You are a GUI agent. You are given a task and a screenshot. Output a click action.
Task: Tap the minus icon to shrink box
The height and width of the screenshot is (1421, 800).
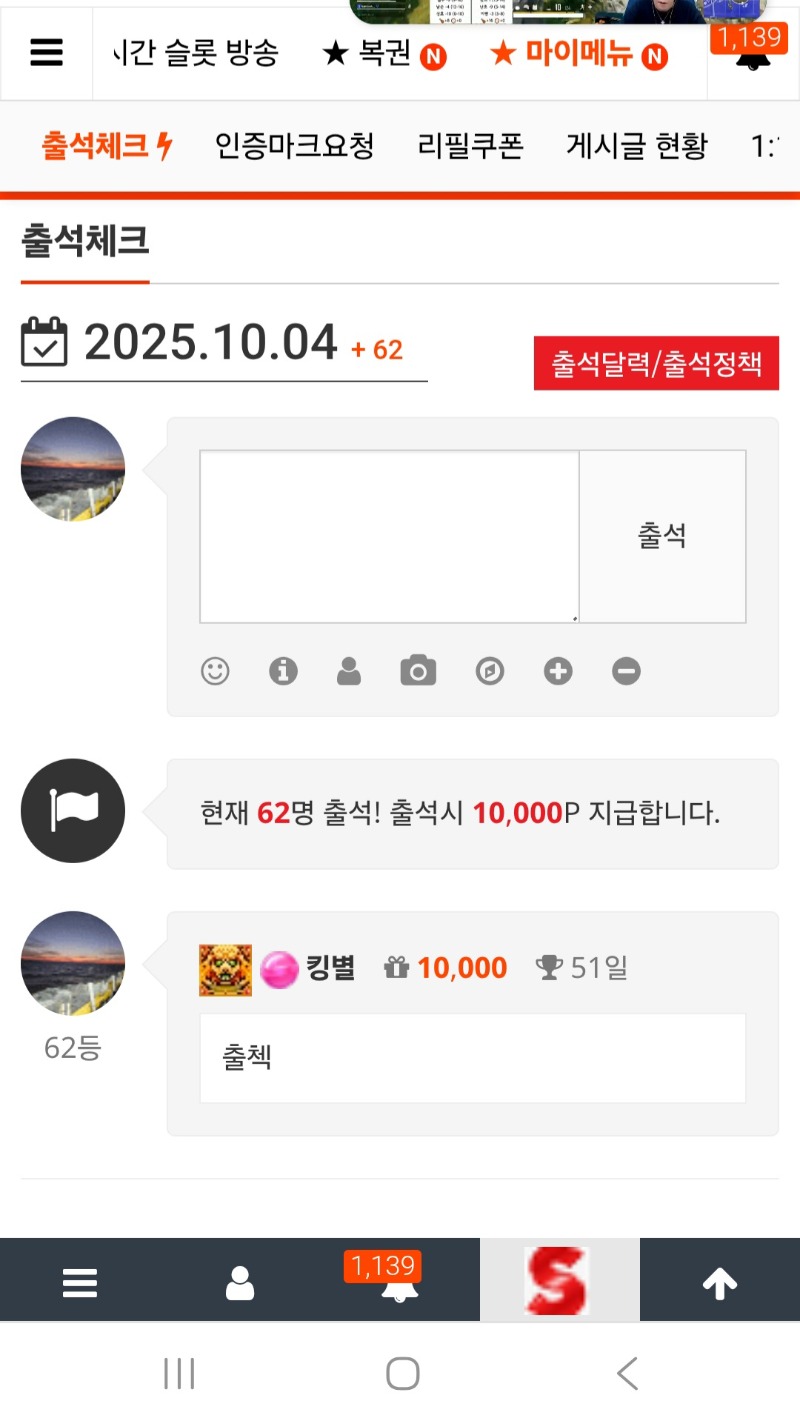coord(626,671)
